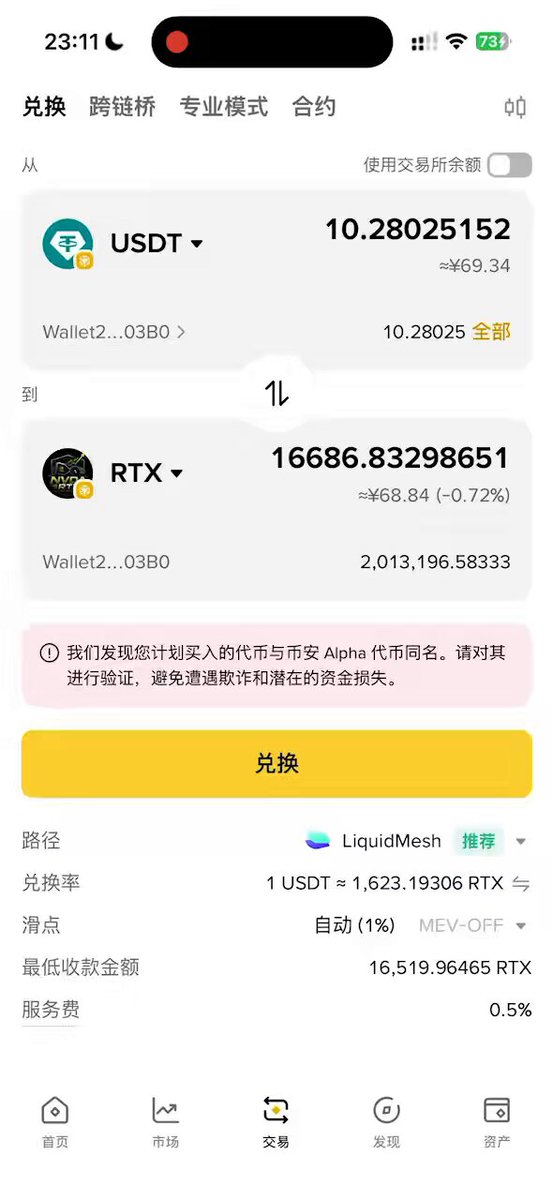Viewport: 553px width, 1200px height.
Task: Show 服务费 fee details
Action: coord(50,1010)
